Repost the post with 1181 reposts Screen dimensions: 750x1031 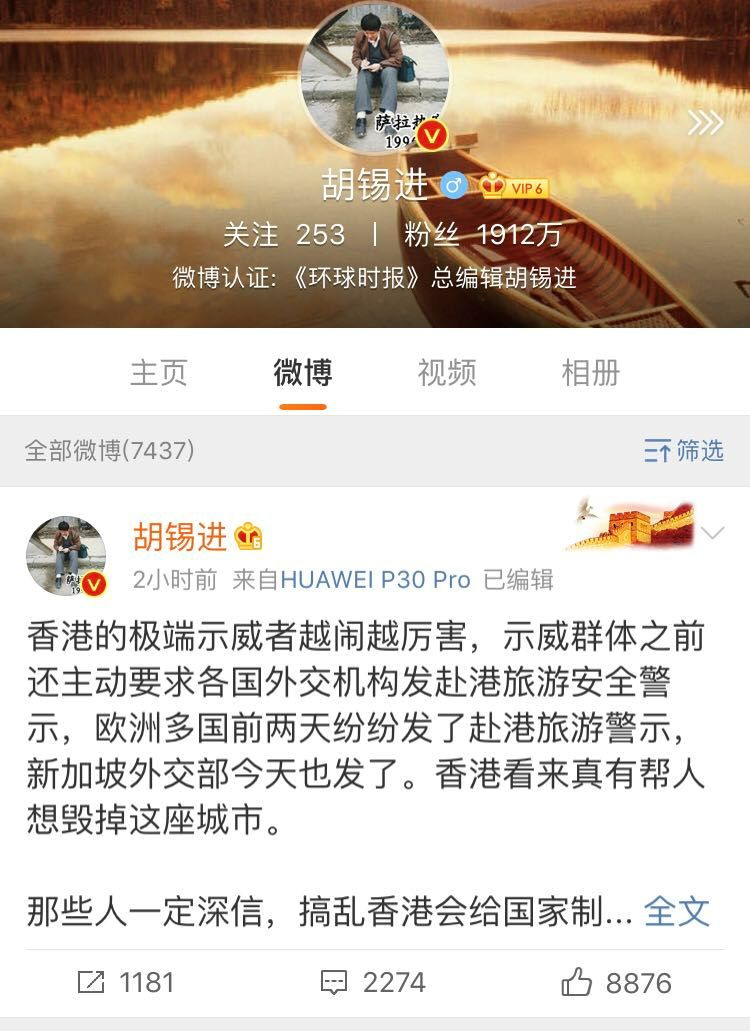[x=126, y=982]
